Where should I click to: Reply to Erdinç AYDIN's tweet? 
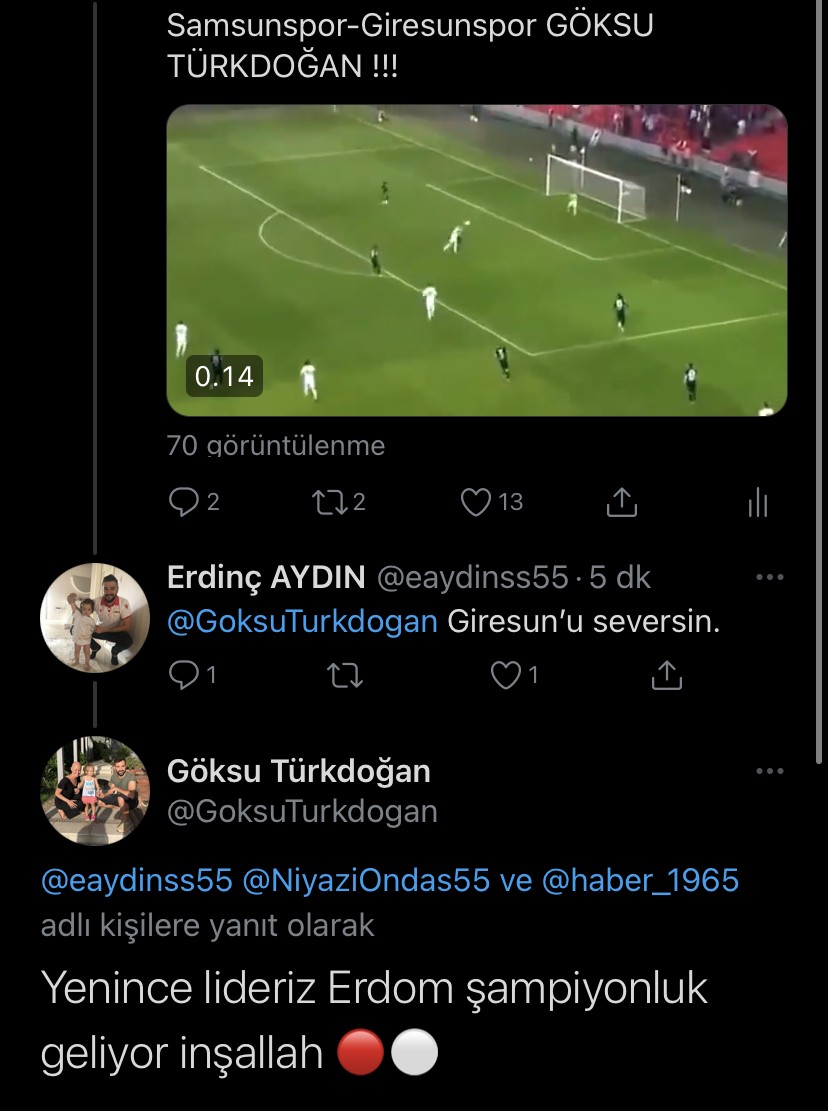tap(184, 677)
